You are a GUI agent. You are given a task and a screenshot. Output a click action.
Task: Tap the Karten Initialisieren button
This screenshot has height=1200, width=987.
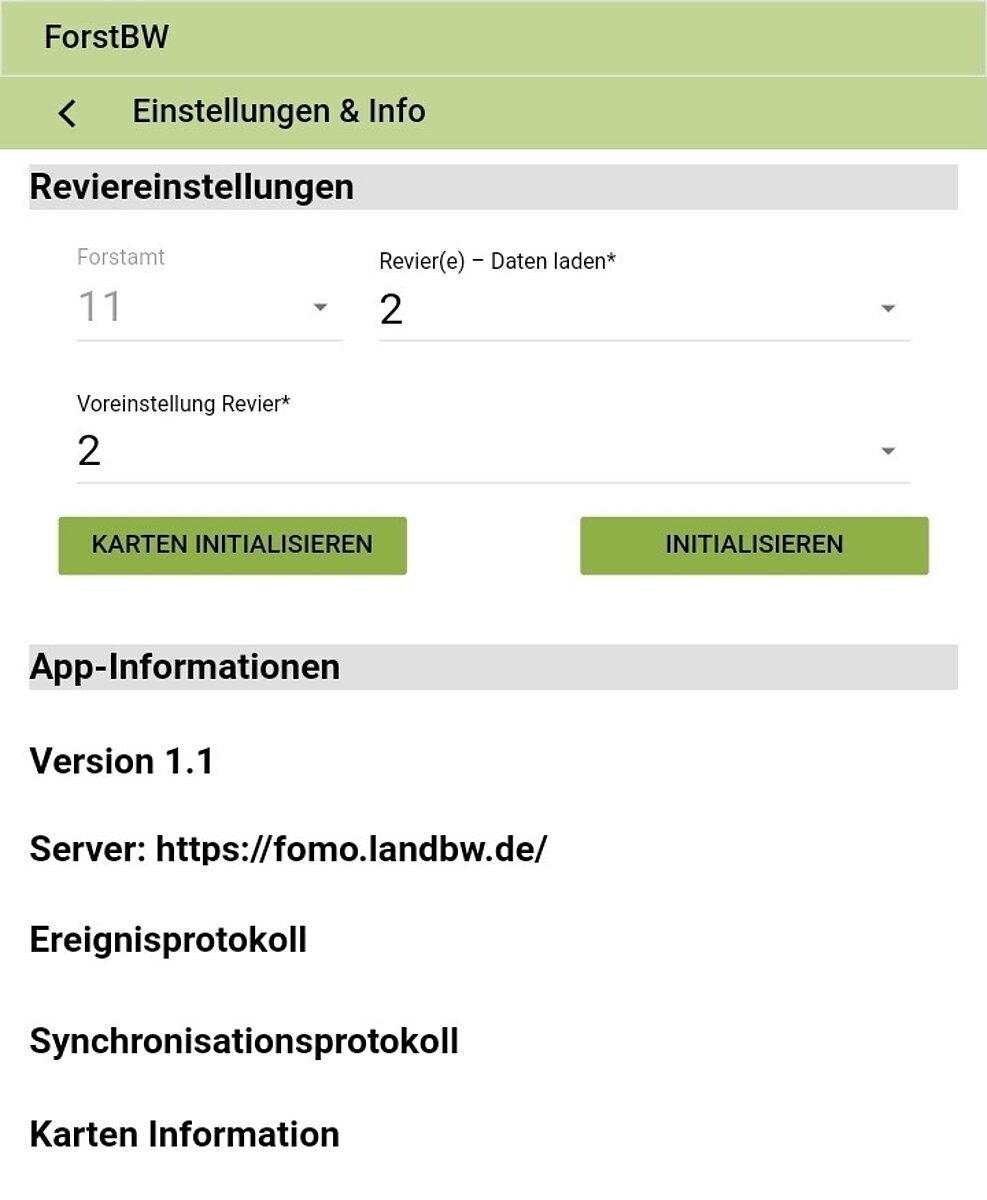click(x=232, y=545)
